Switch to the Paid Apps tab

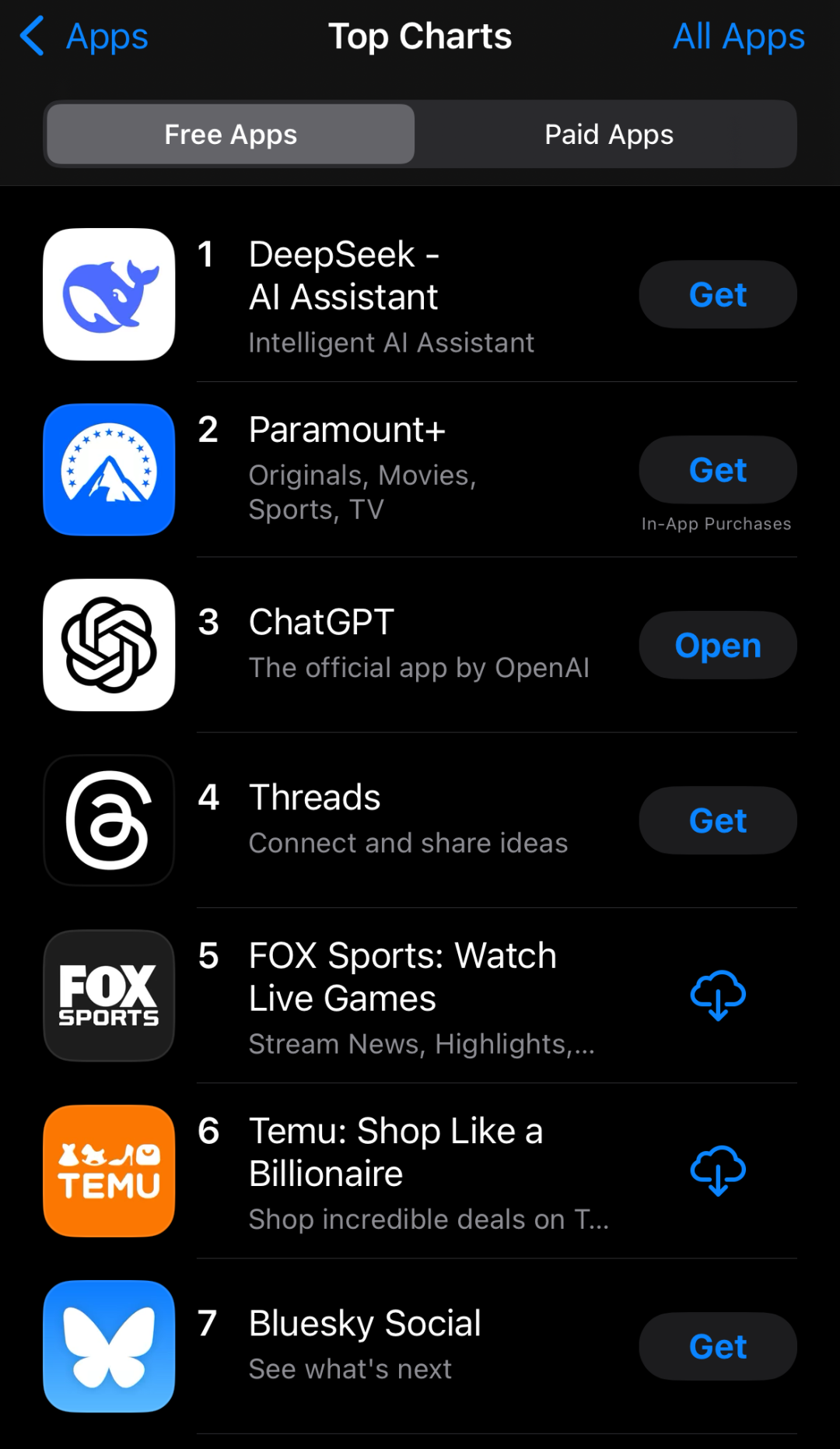click(608, 135)
